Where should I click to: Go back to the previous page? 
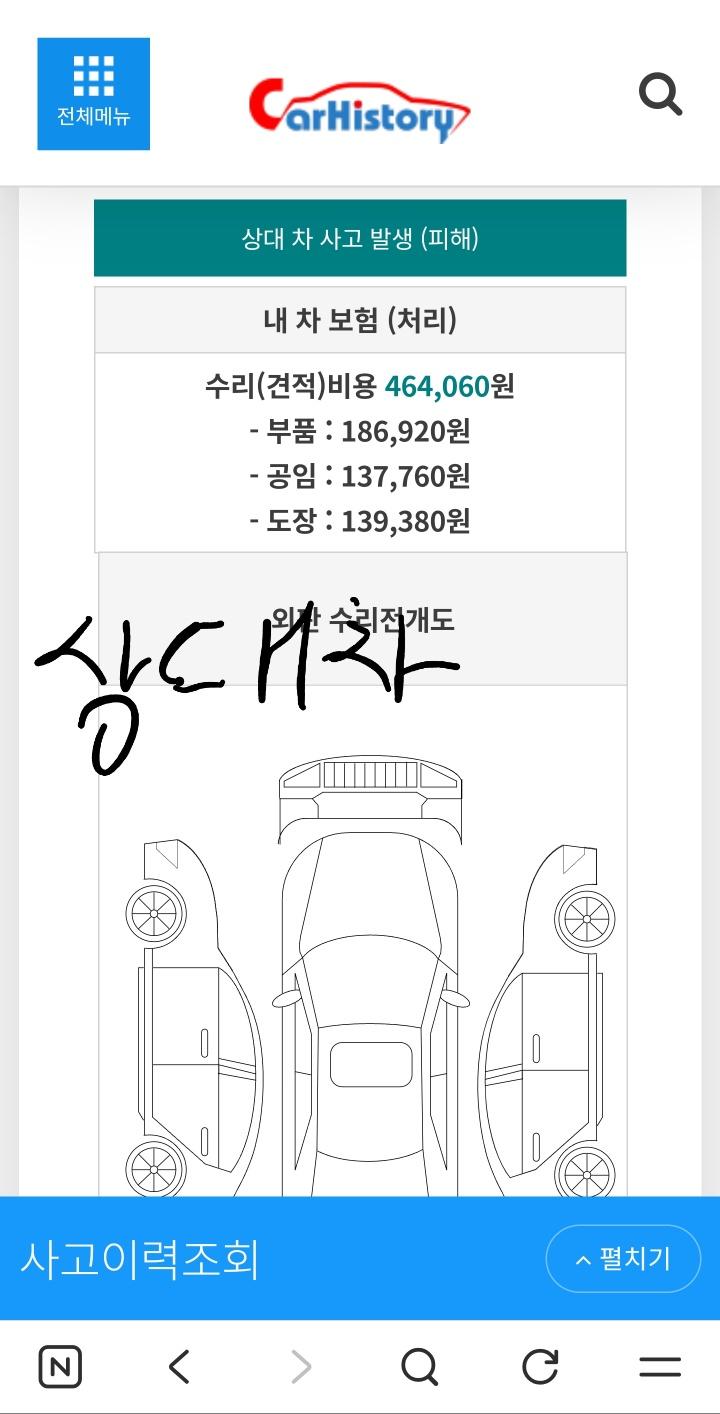pos(180,1367)
